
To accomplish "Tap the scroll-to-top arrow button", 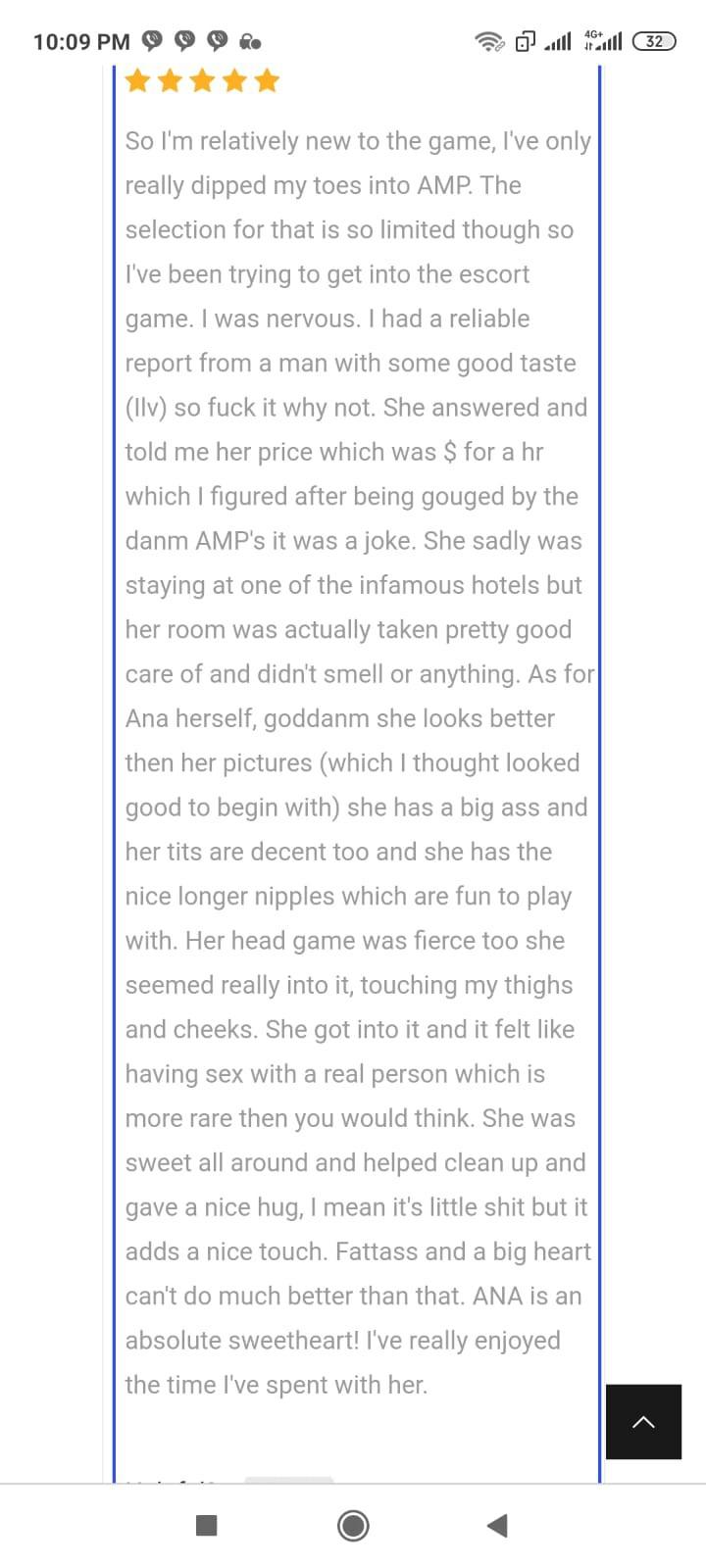I will point(643,1422).
